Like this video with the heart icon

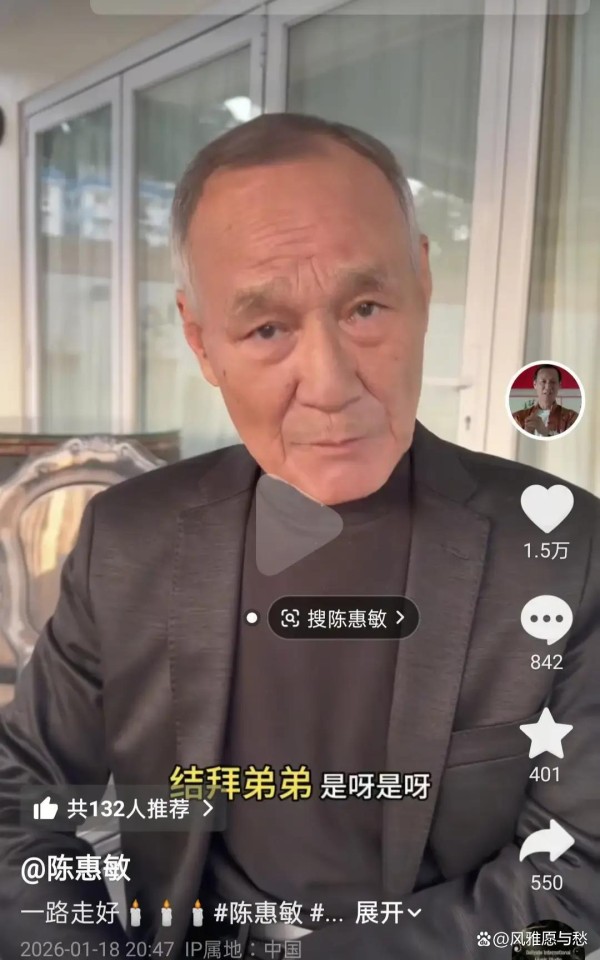pos(546,508)
